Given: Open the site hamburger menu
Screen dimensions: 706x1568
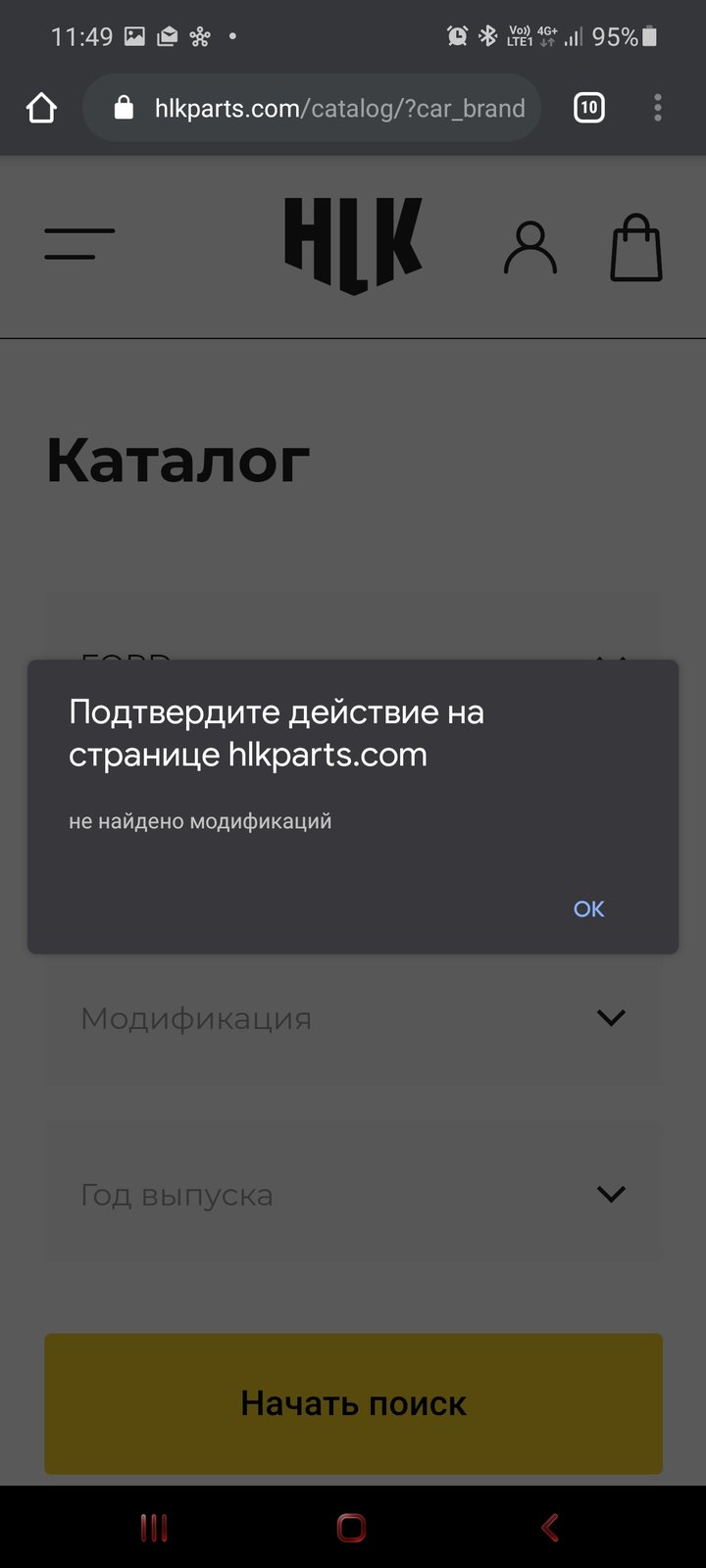Looking at the screenshot, I should 79,244.
